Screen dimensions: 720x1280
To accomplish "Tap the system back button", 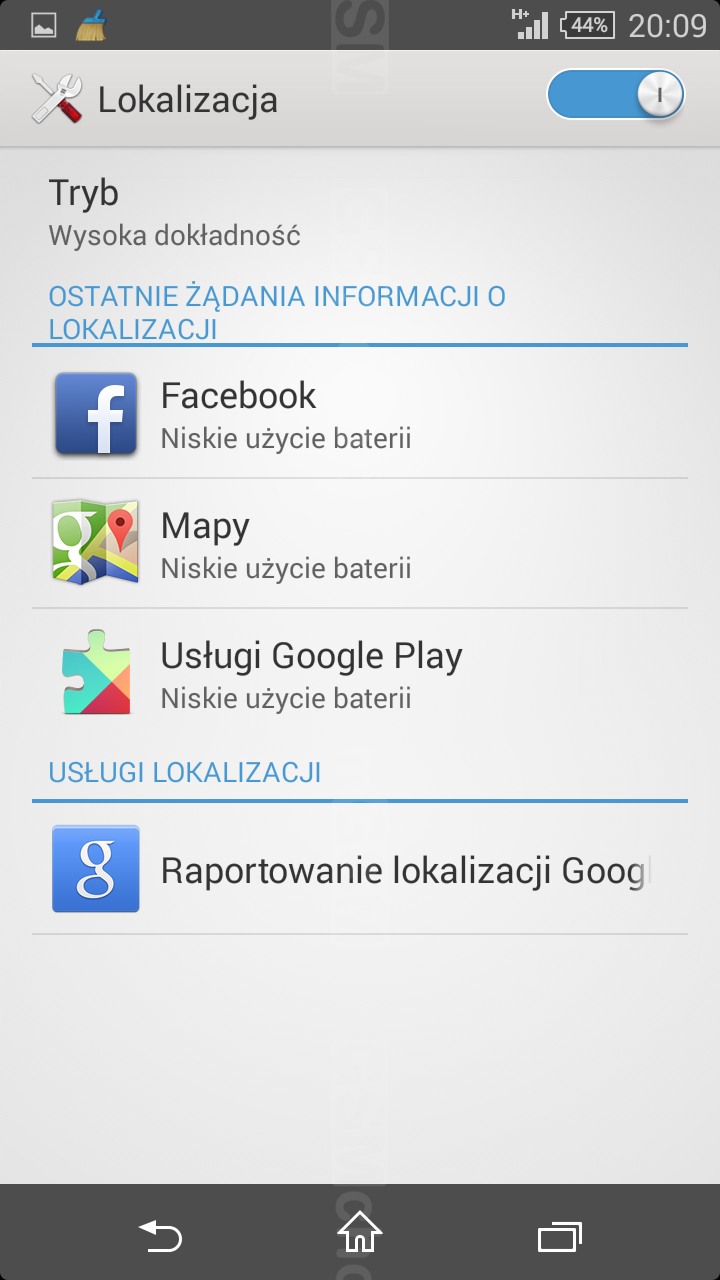I will (160, 1234).
